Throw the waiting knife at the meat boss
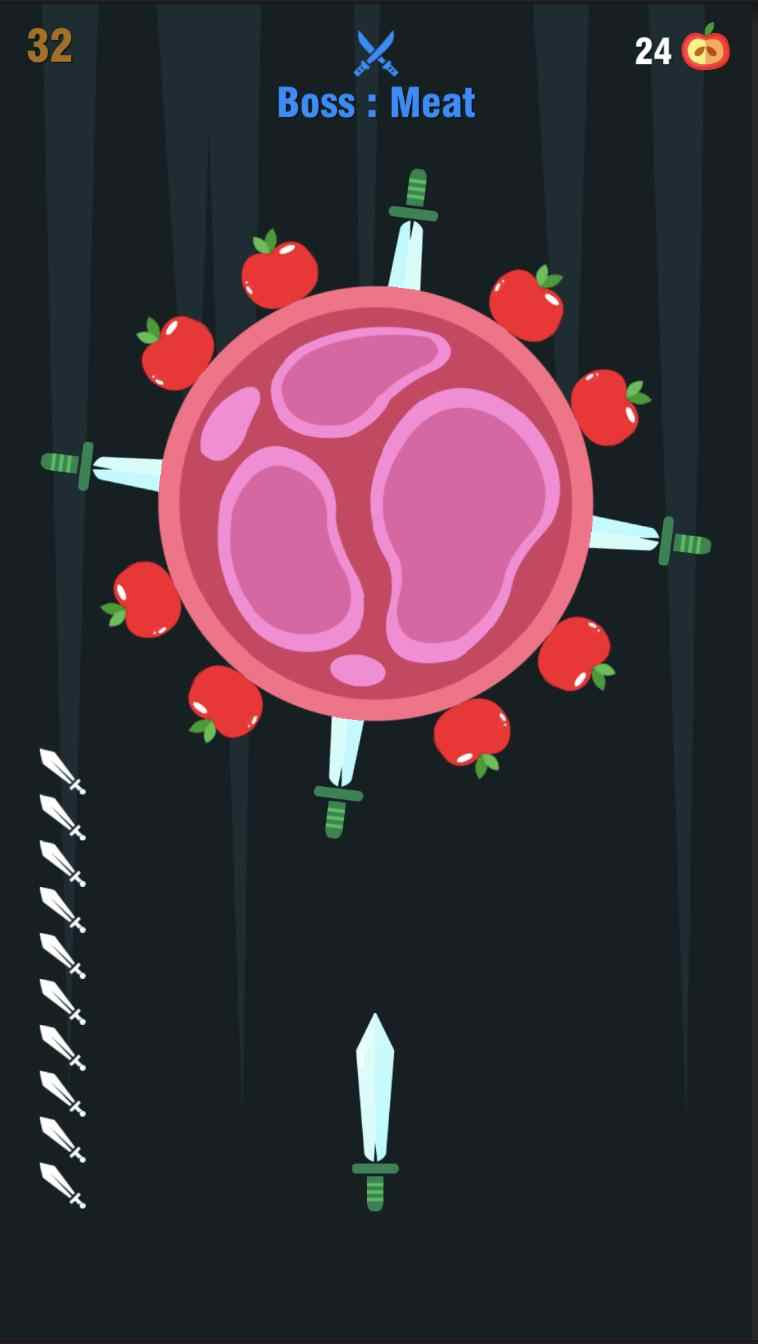 pos(375,1110)
